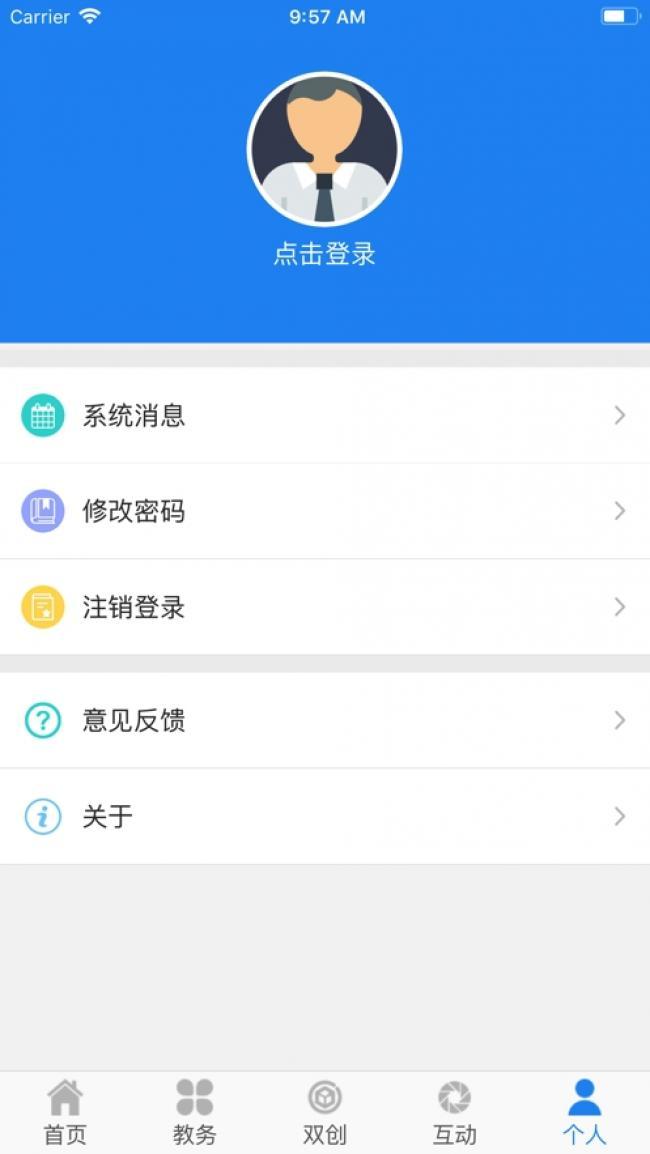Switch to the 首页 home tab

pos(65,1113)
